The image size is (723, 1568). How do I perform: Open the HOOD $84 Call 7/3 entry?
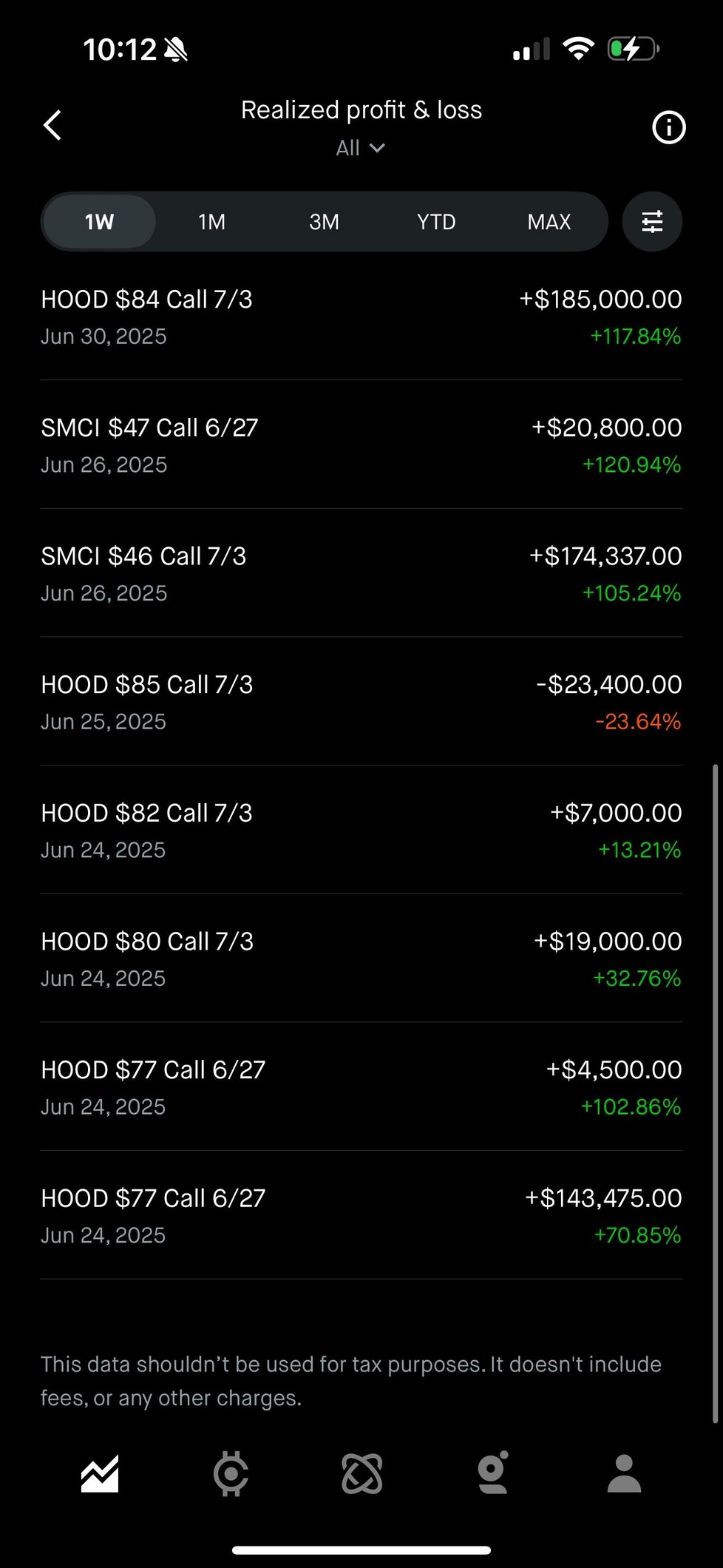tap(361, 317)
